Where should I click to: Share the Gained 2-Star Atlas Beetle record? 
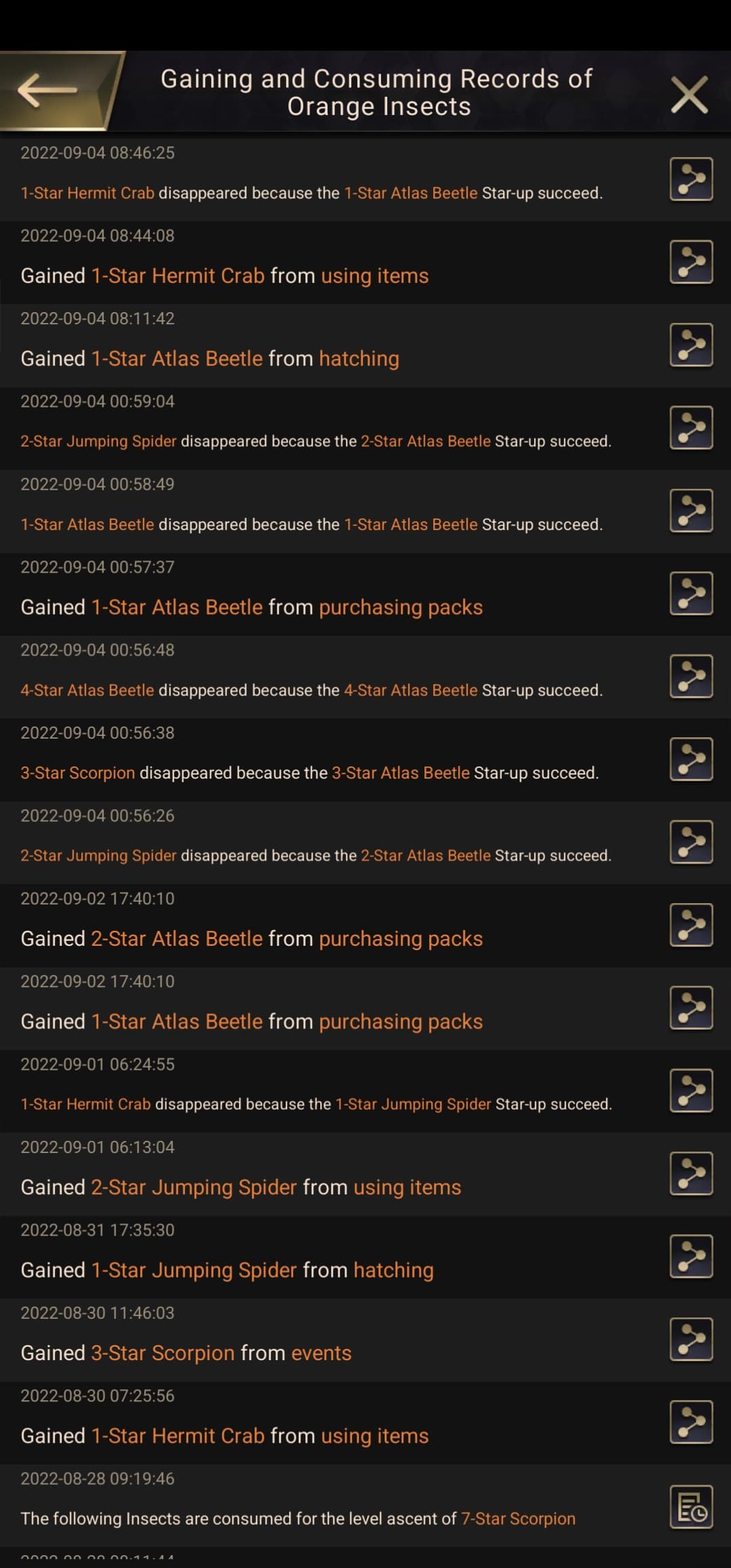(691, 925)
